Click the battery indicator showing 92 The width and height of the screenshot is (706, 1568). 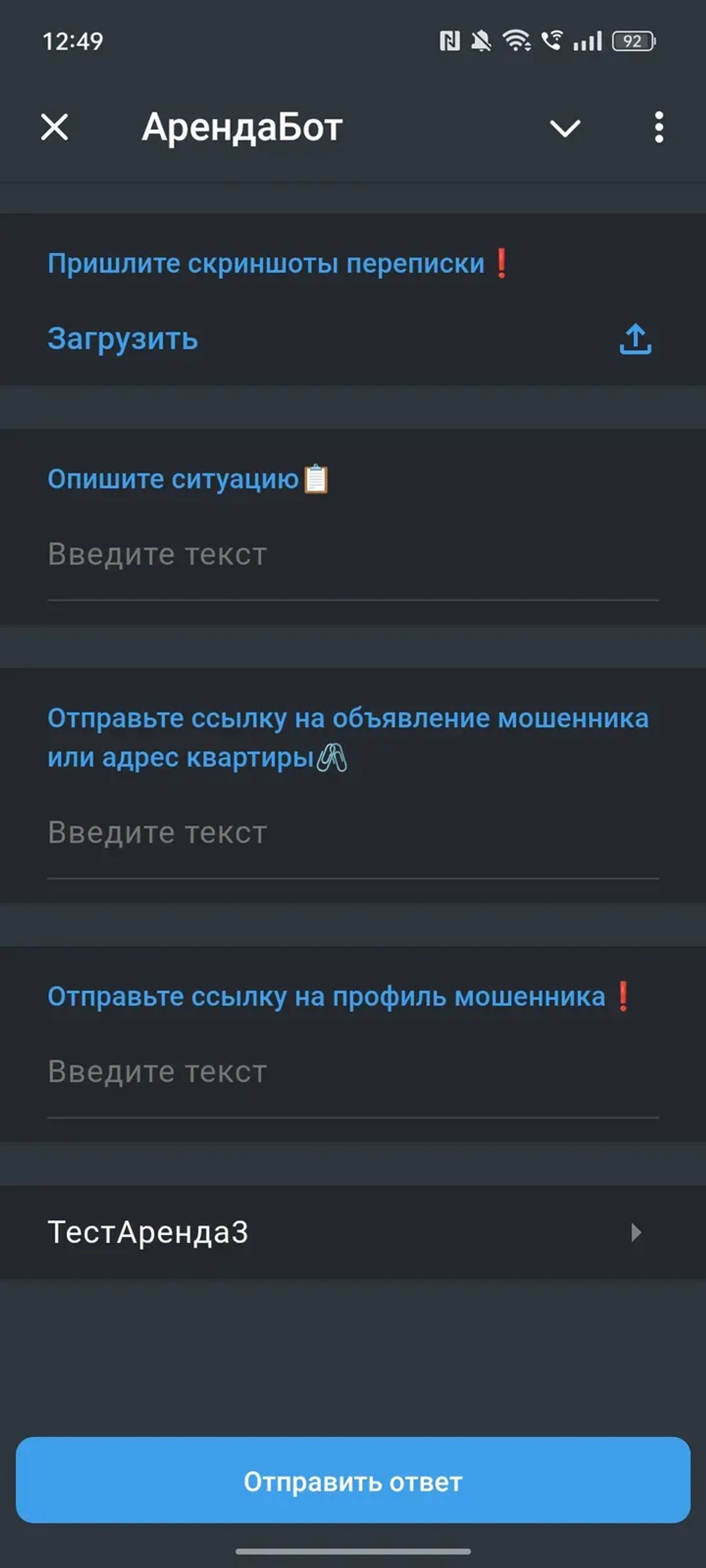pos(633,40)
